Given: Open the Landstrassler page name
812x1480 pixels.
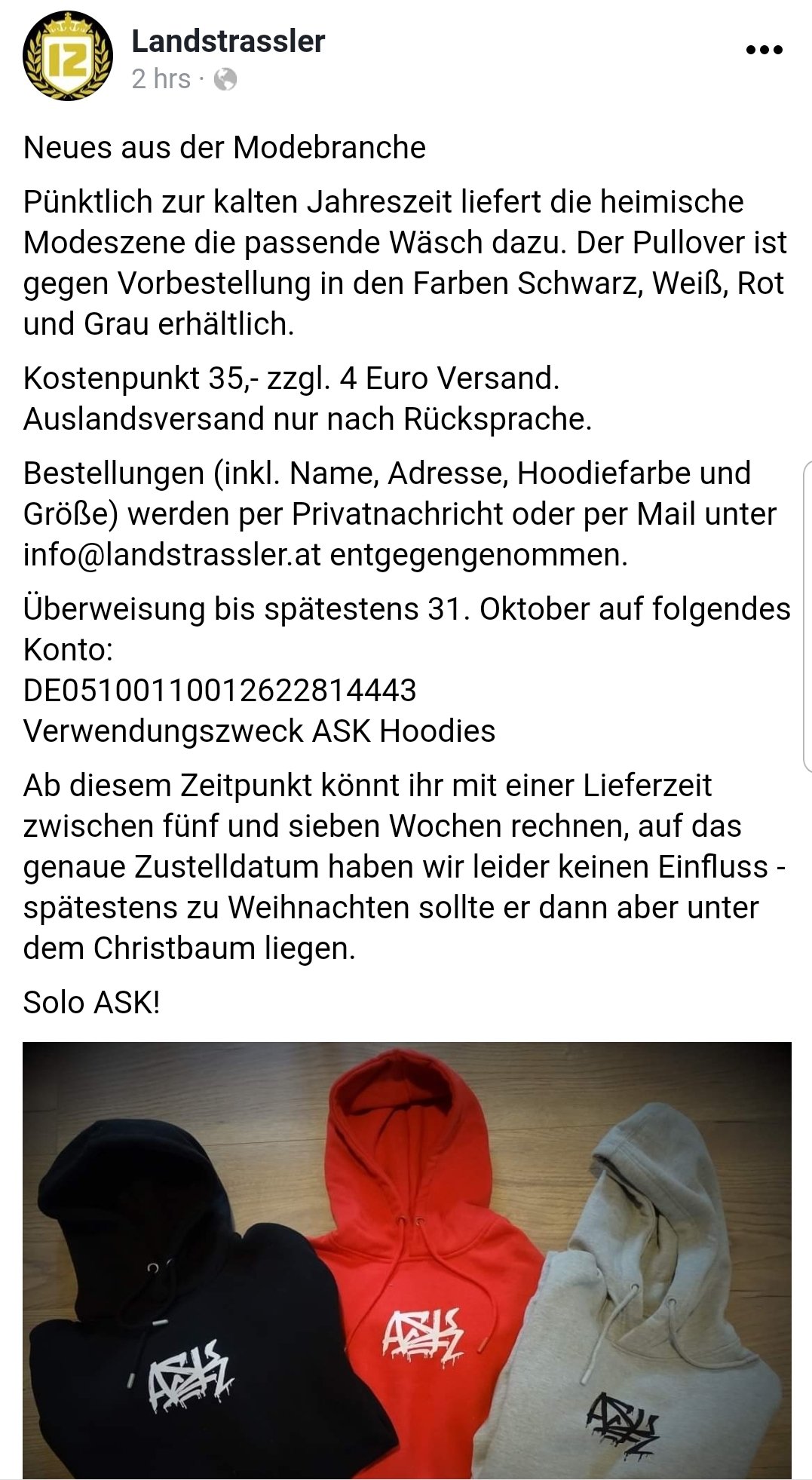Looking at the screenshot, I should (x=228, y=41).
